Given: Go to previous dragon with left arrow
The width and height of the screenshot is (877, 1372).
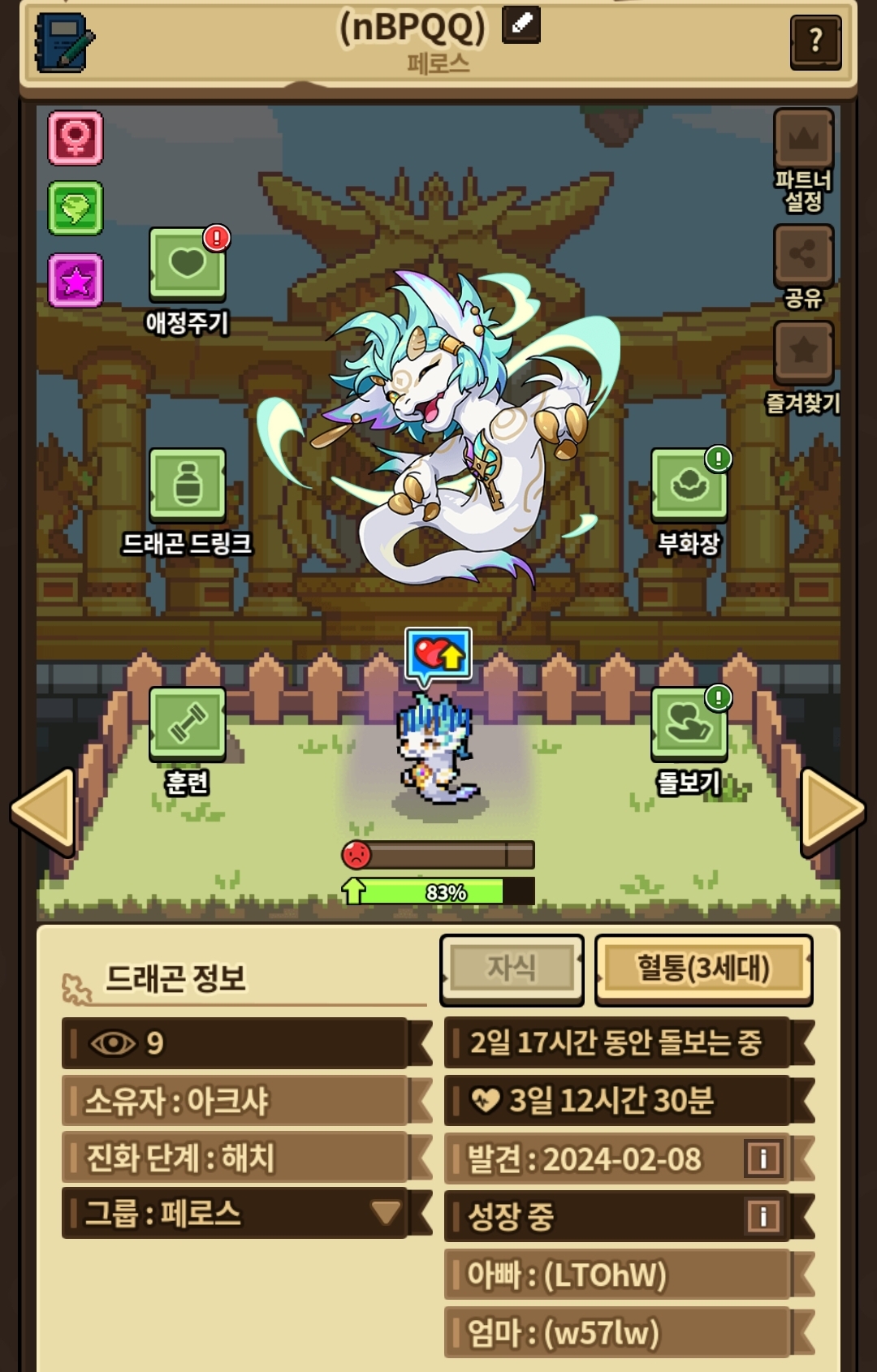Looking at the screenshot, I should 45,812.
